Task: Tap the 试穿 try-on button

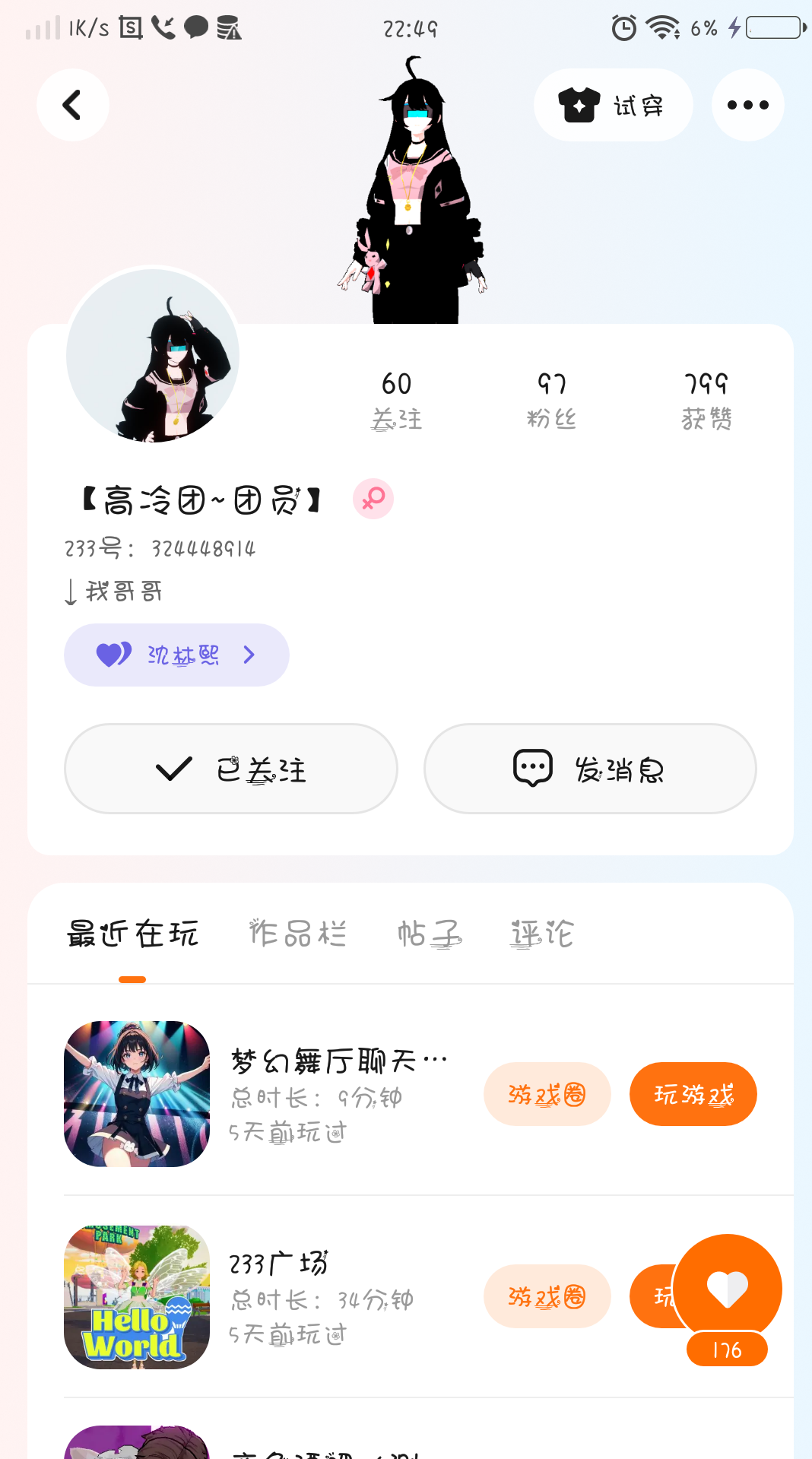Action: [613, 105]
